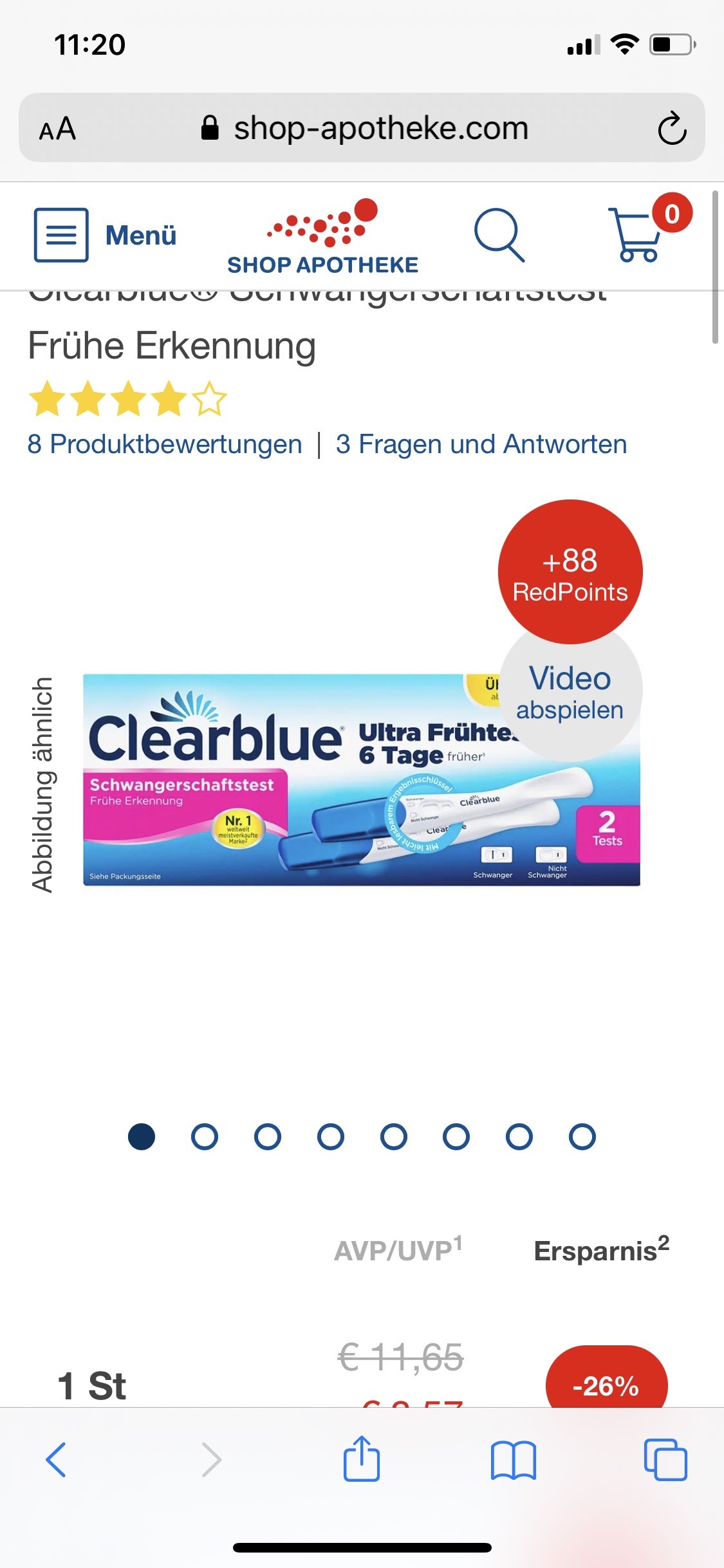
Task: Tap the Shop Apotheke logo to go home
Action: pyautogui.click(x=323, y=238)
